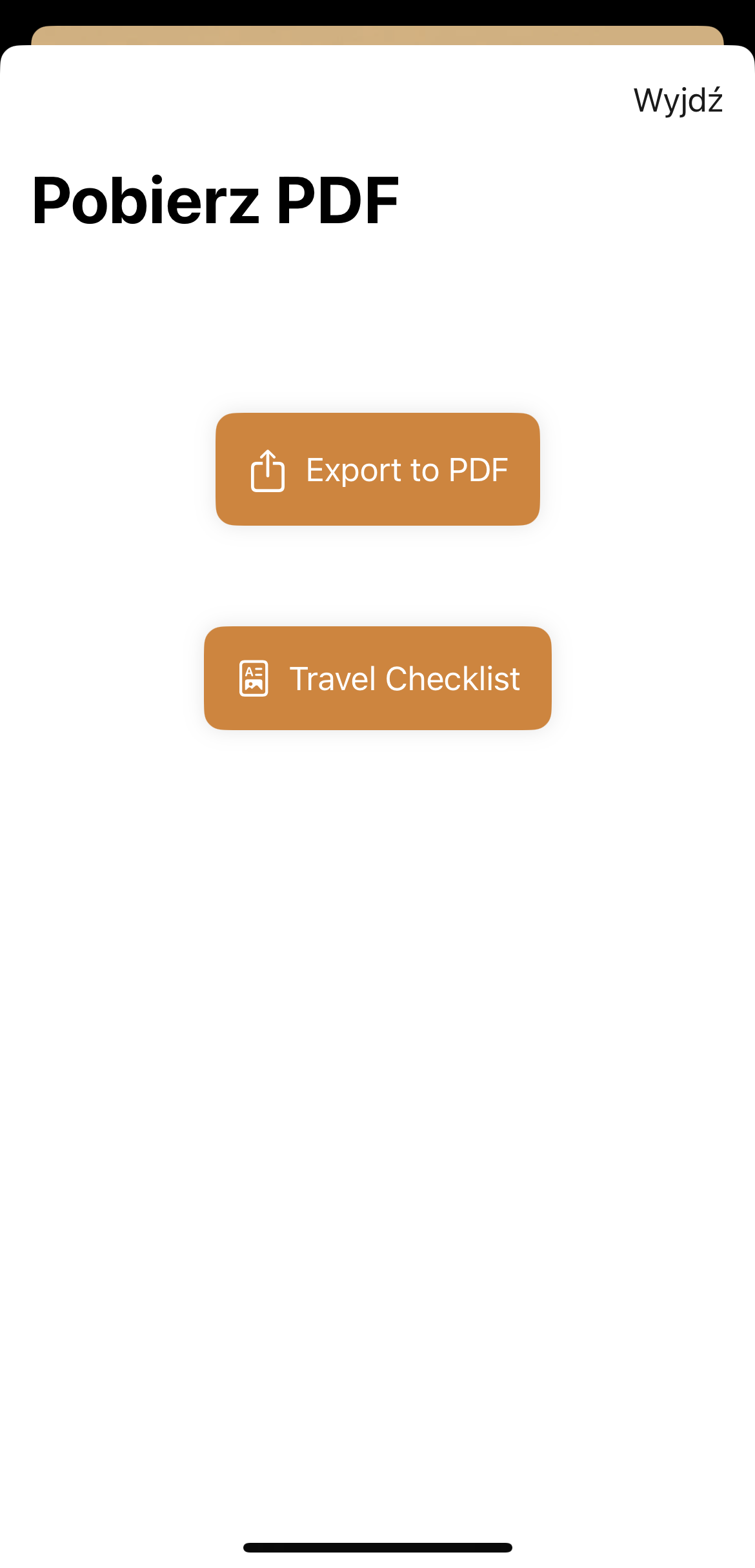Tap Wyjdź to exit this sheet
The image size is (755, 1568).
tap(678, 101)
